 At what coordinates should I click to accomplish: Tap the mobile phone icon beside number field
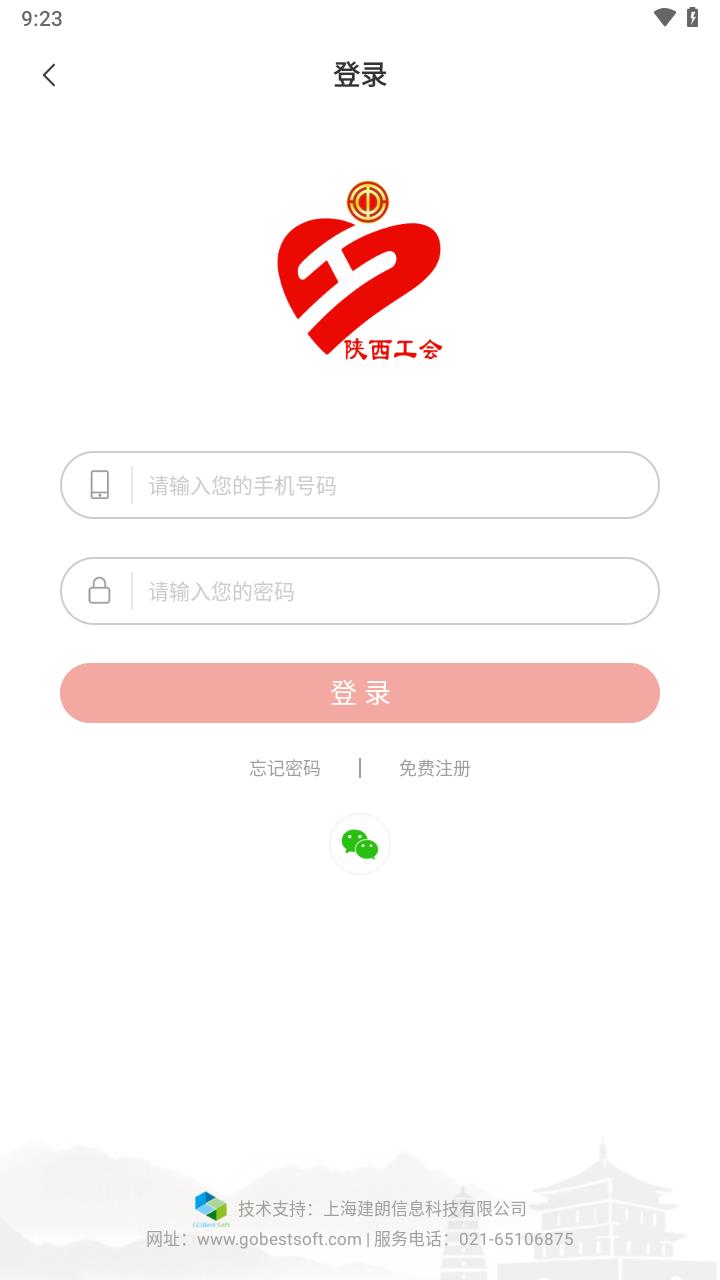point(100,485)
